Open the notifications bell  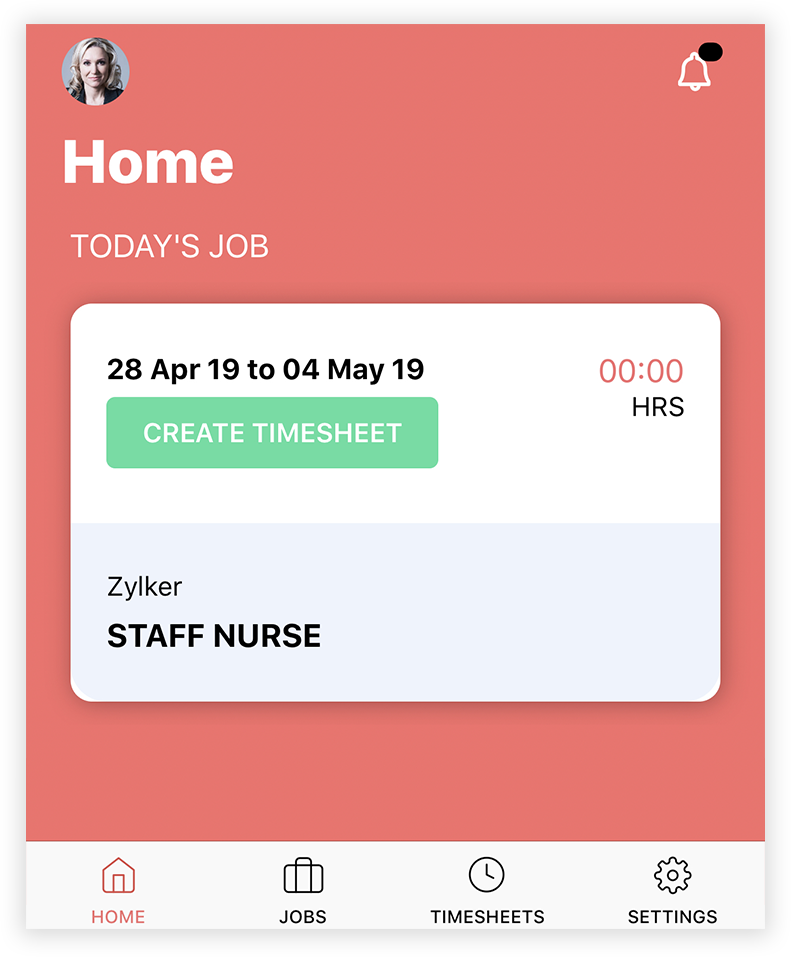point(695,72)
